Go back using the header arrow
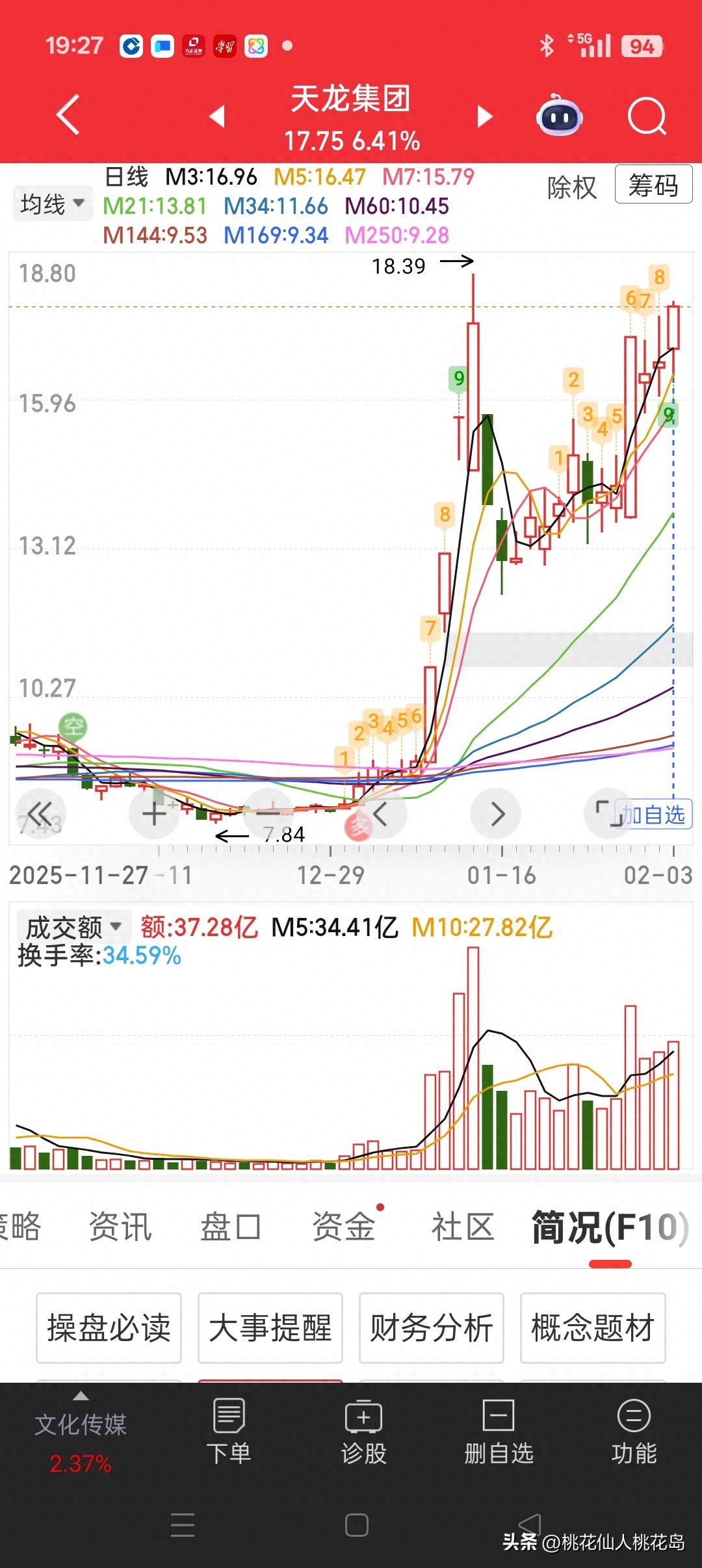Screen dimensions: 702x1568 pos(68,116)
